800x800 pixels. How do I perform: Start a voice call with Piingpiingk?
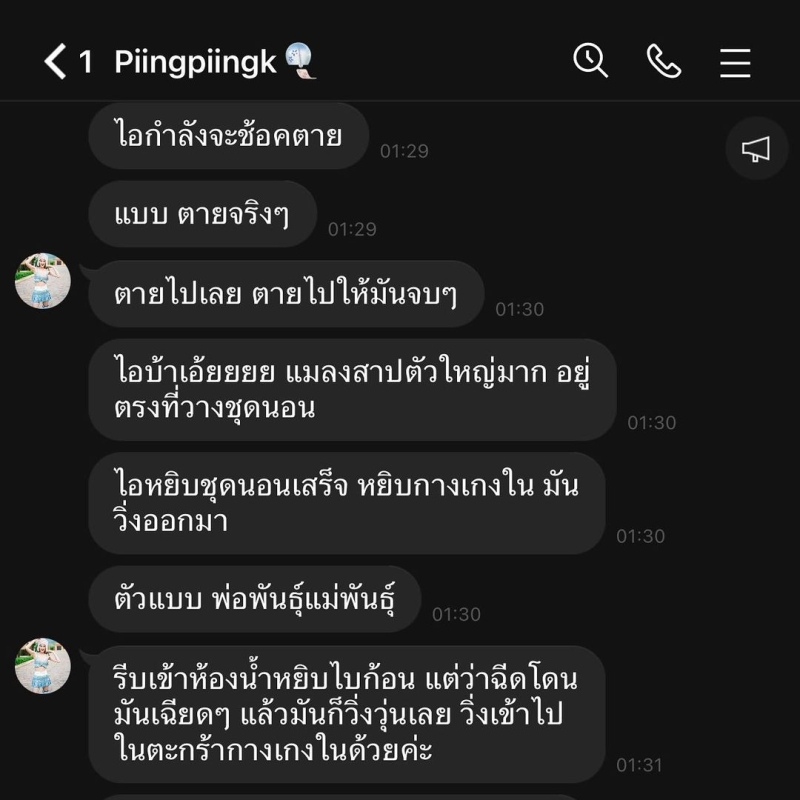pyautogui.click(x=663, y=62)
